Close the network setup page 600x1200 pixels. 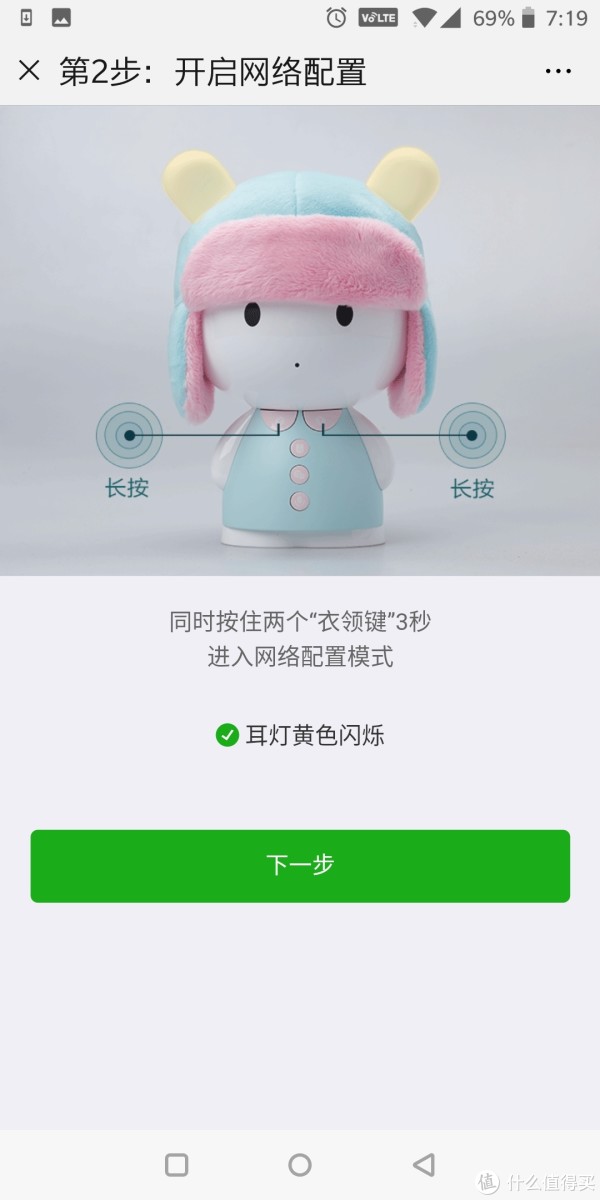coord(29,72)
